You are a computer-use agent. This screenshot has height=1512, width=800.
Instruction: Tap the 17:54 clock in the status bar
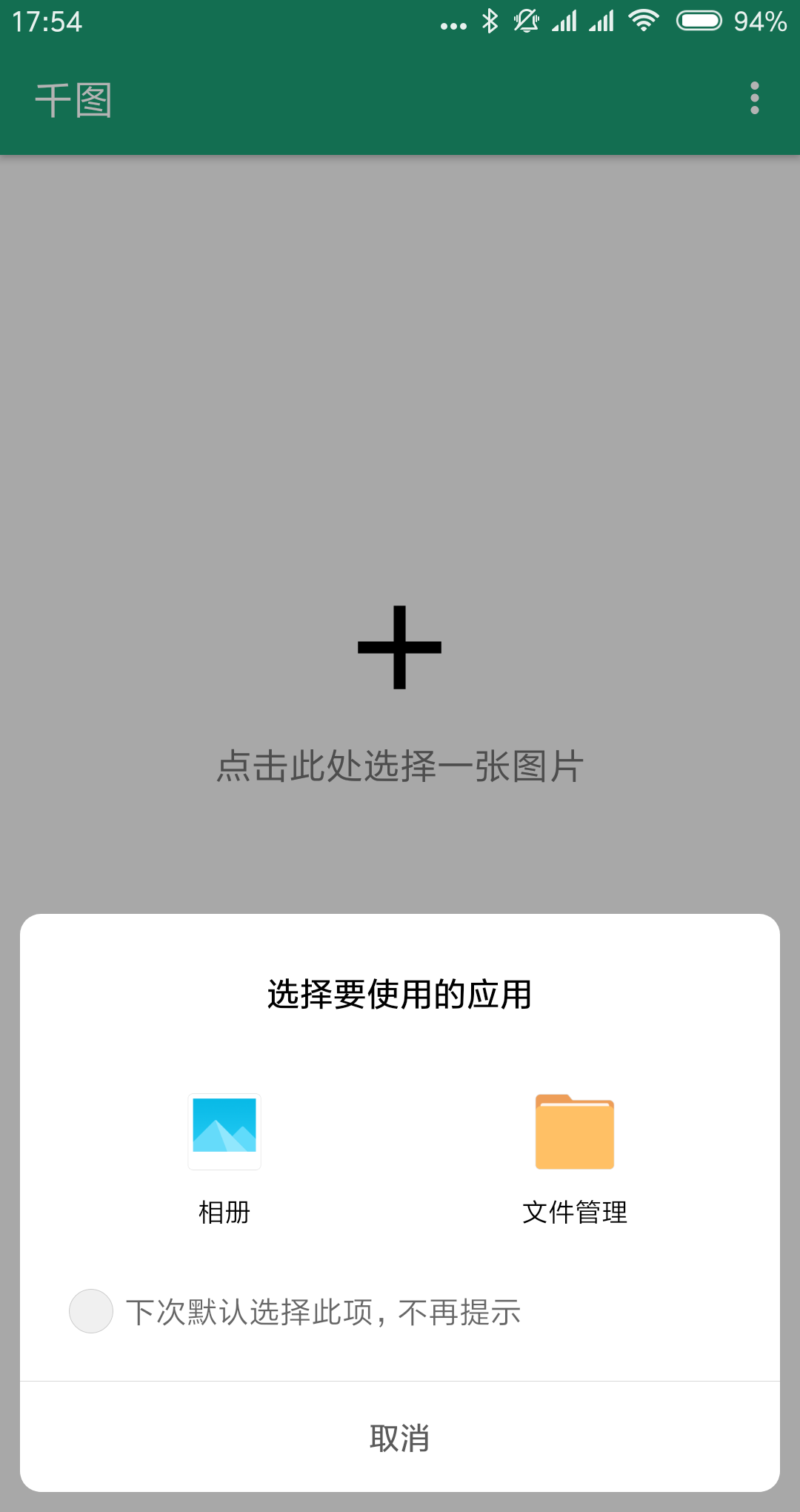(46, 21)
